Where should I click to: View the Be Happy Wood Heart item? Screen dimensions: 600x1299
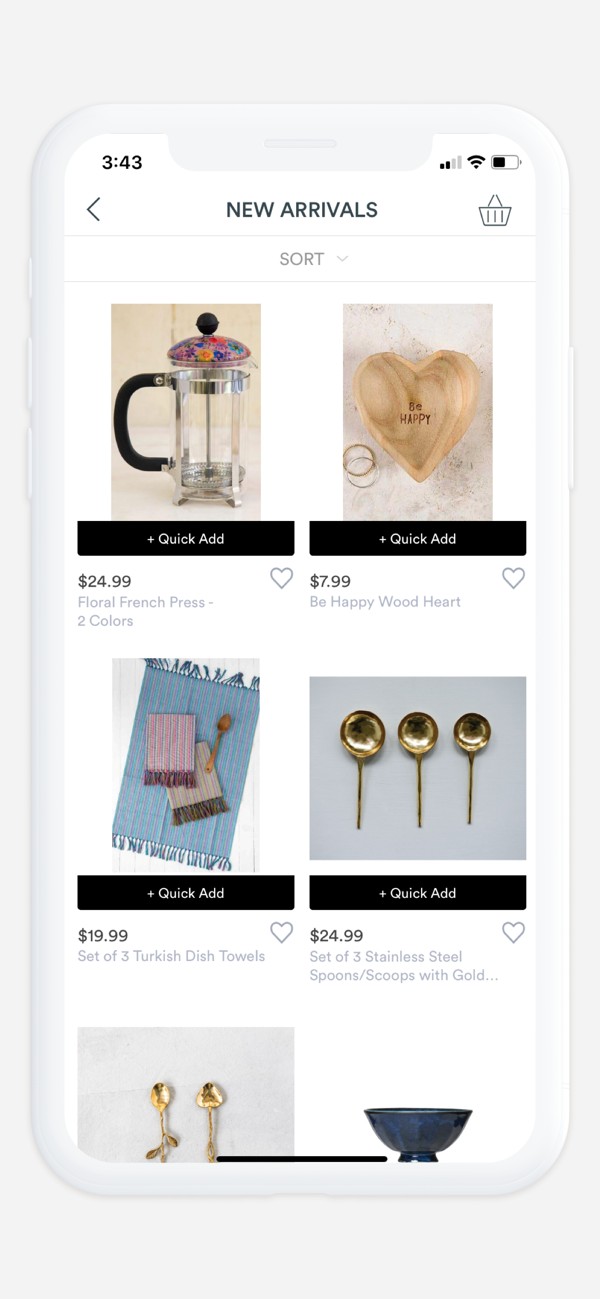418,411
